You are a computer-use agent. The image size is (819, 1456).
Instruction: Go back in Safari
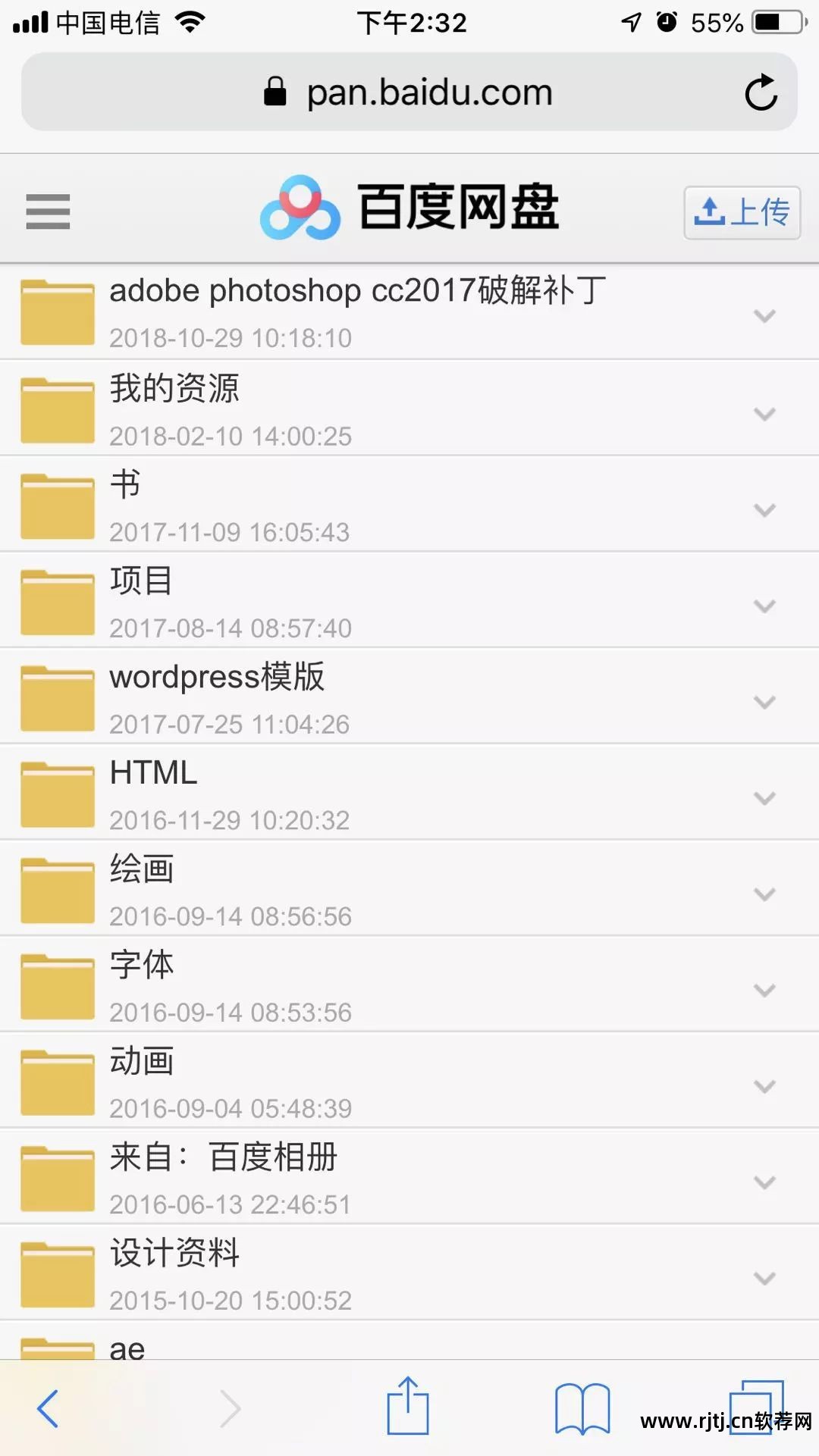(x=48, y=1409)
